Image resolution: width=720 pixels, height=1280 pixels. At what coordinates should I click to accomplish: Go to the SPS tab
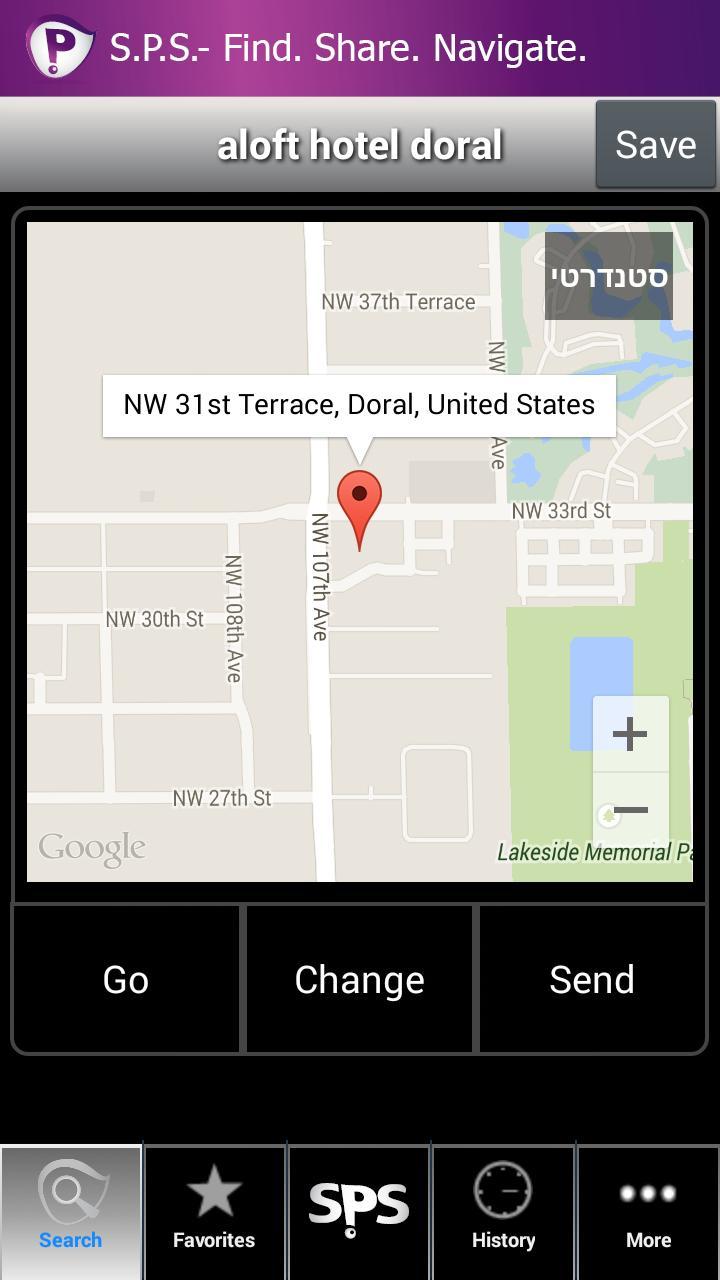coord(359,1212)
